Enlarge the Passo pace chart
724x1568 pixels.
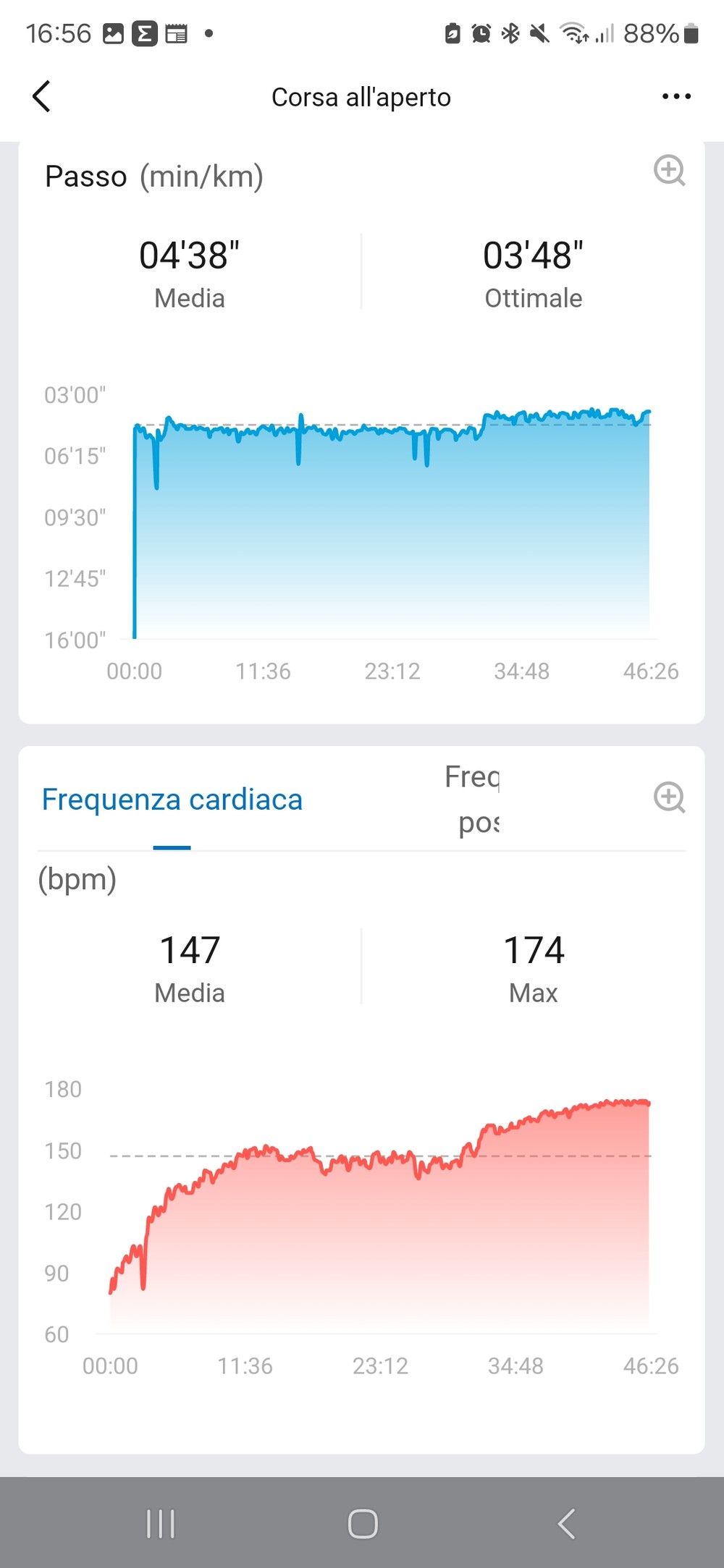click(669, 171)
